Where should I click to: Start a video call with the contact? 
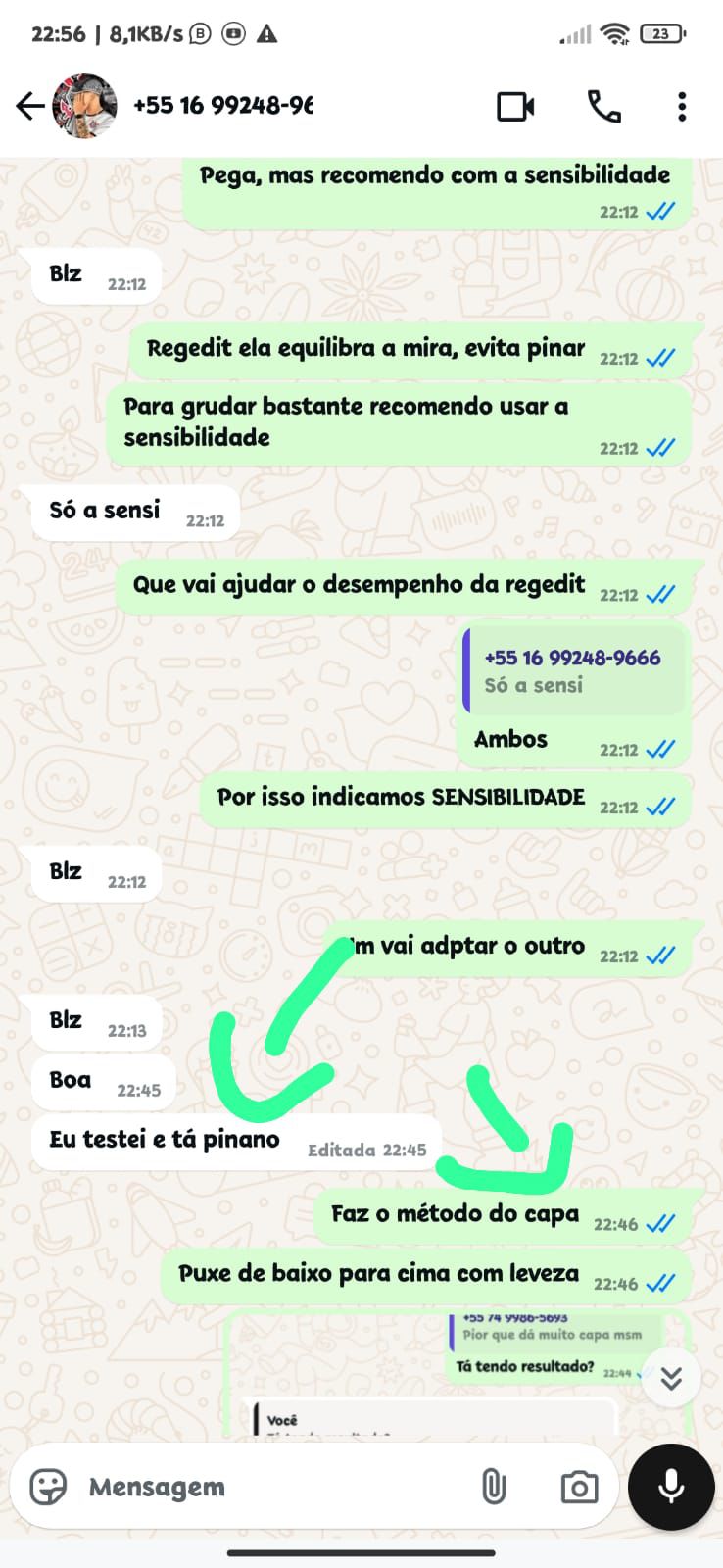click(515, 107)
